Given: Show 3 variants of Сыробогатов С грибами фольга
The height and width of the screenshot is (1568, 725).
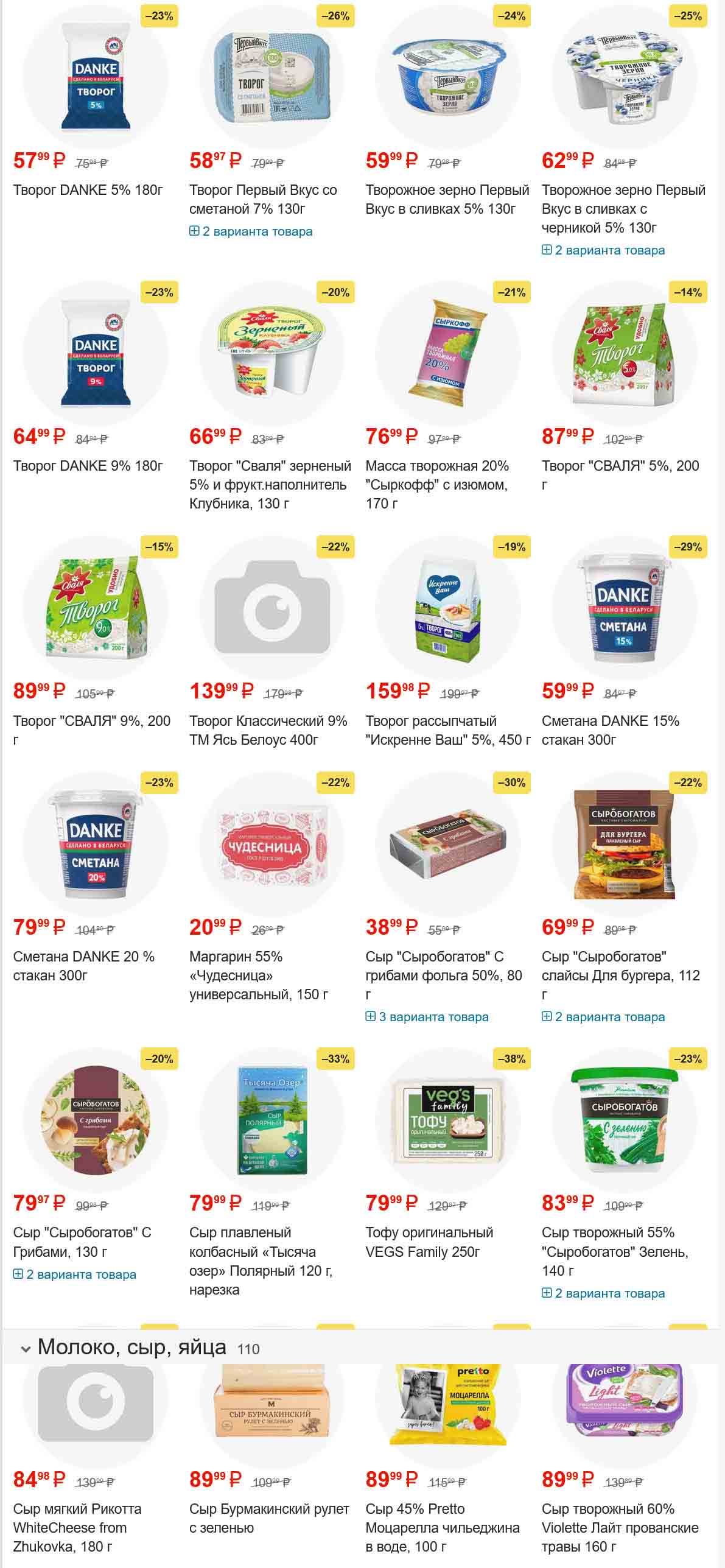Looking at the screenshot, I should click(x=427, y=1017).
